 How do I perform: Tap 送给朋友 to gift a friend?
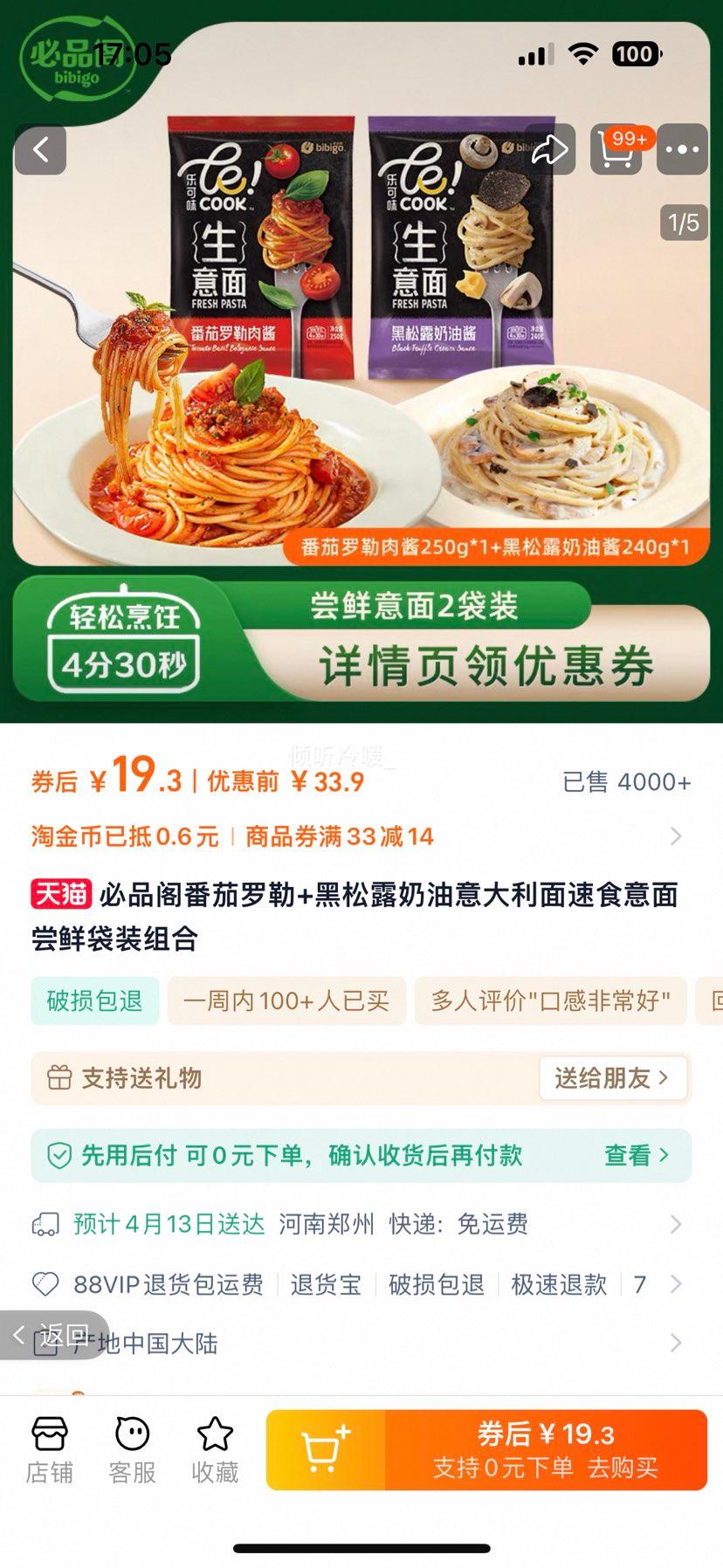pos(613,1078)
